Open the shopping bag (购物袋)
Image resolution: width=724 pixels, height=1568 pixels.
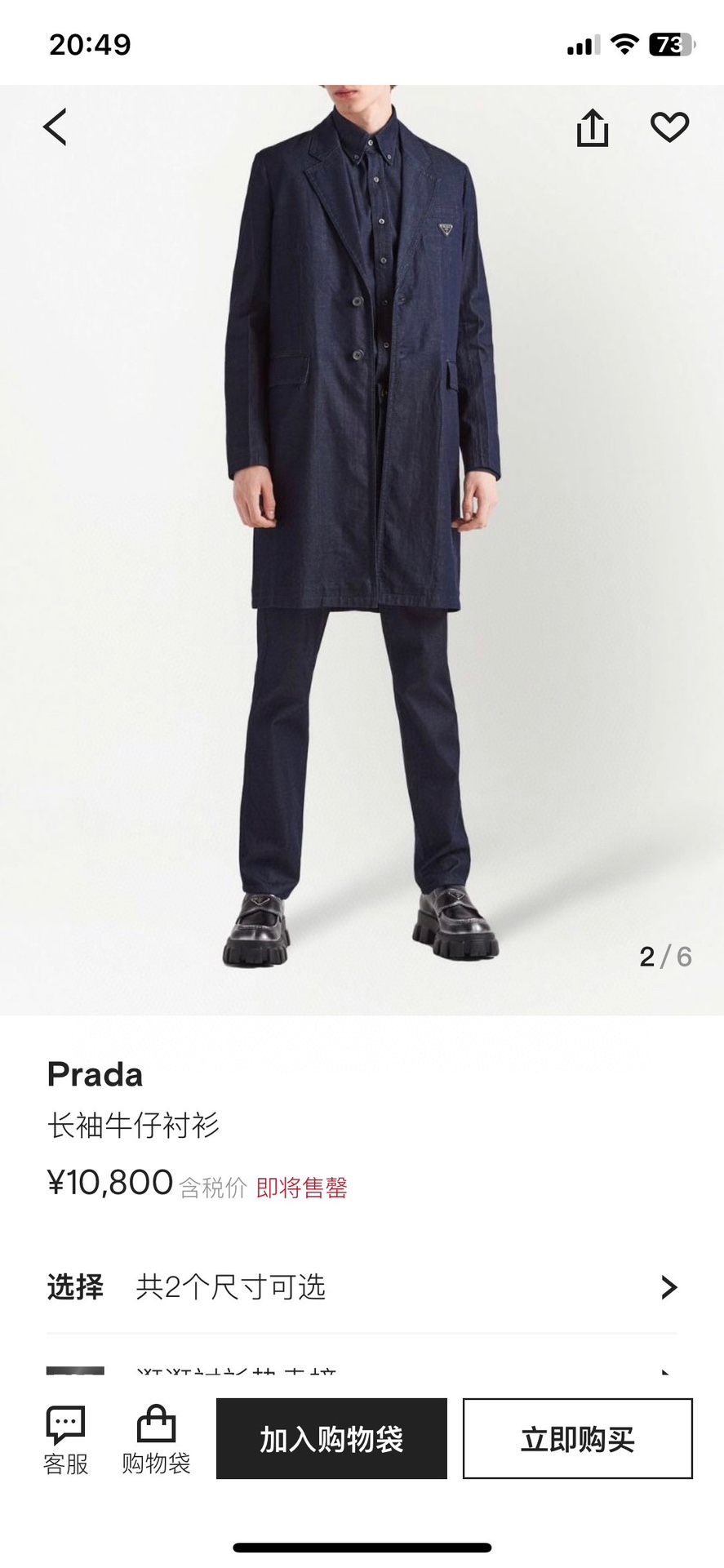(156, 1440)
